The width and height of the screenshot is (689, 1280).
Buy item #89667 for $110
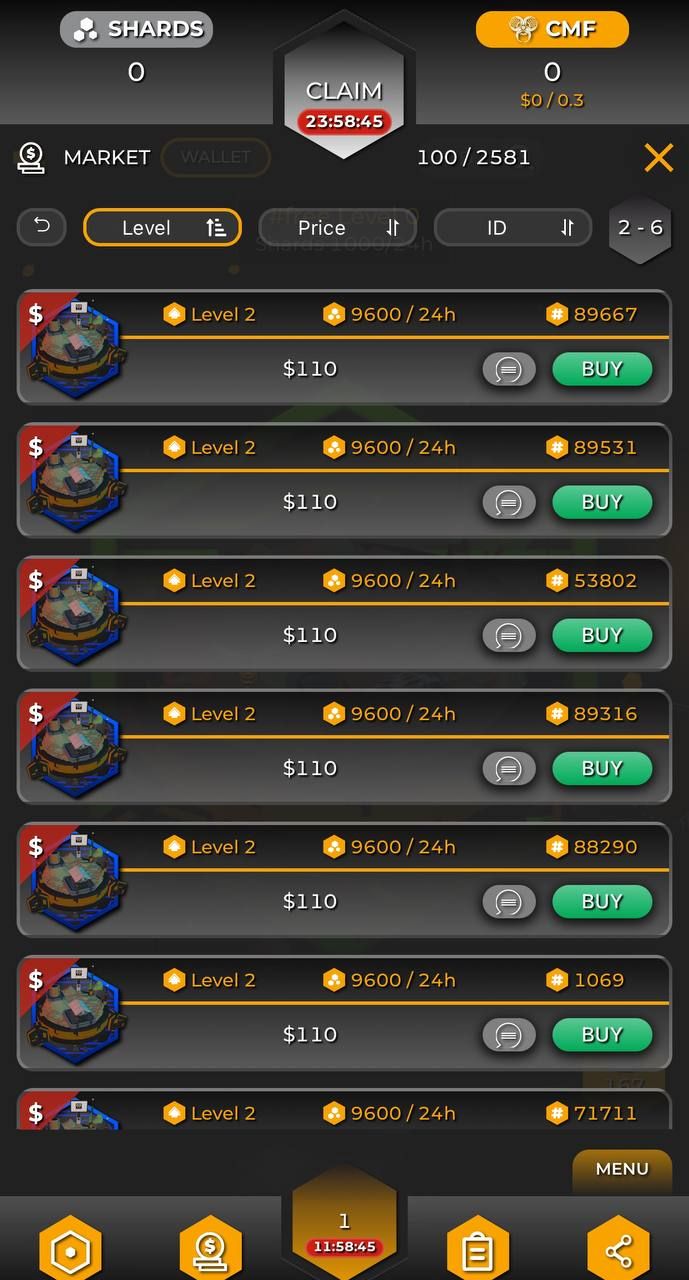click(x=602, y=369)
